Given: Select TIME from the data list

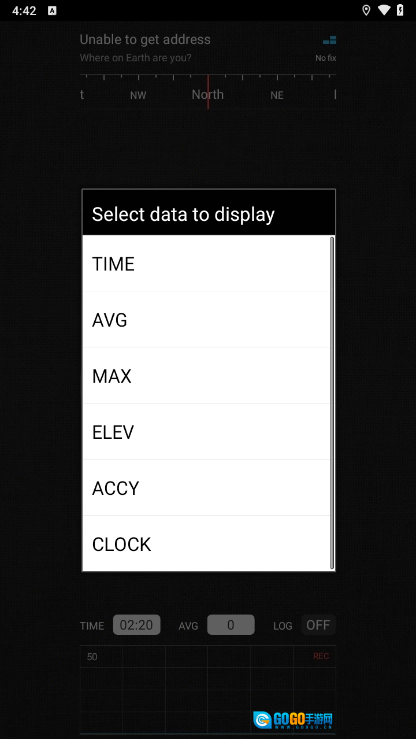Looking at the screenshot, I should 206,263.
